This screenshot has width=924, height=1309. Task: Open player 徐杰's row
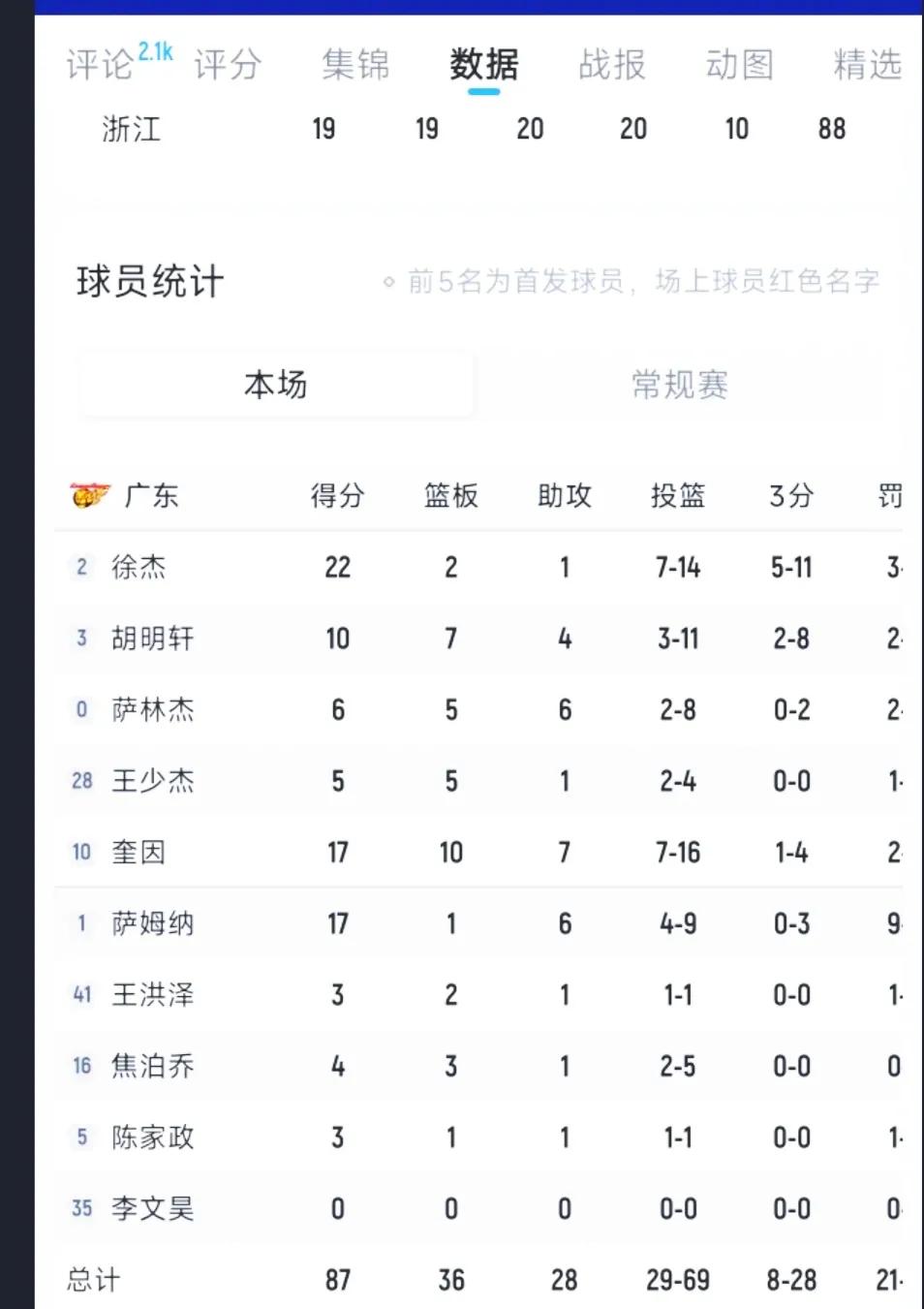[x=139, y=567]
